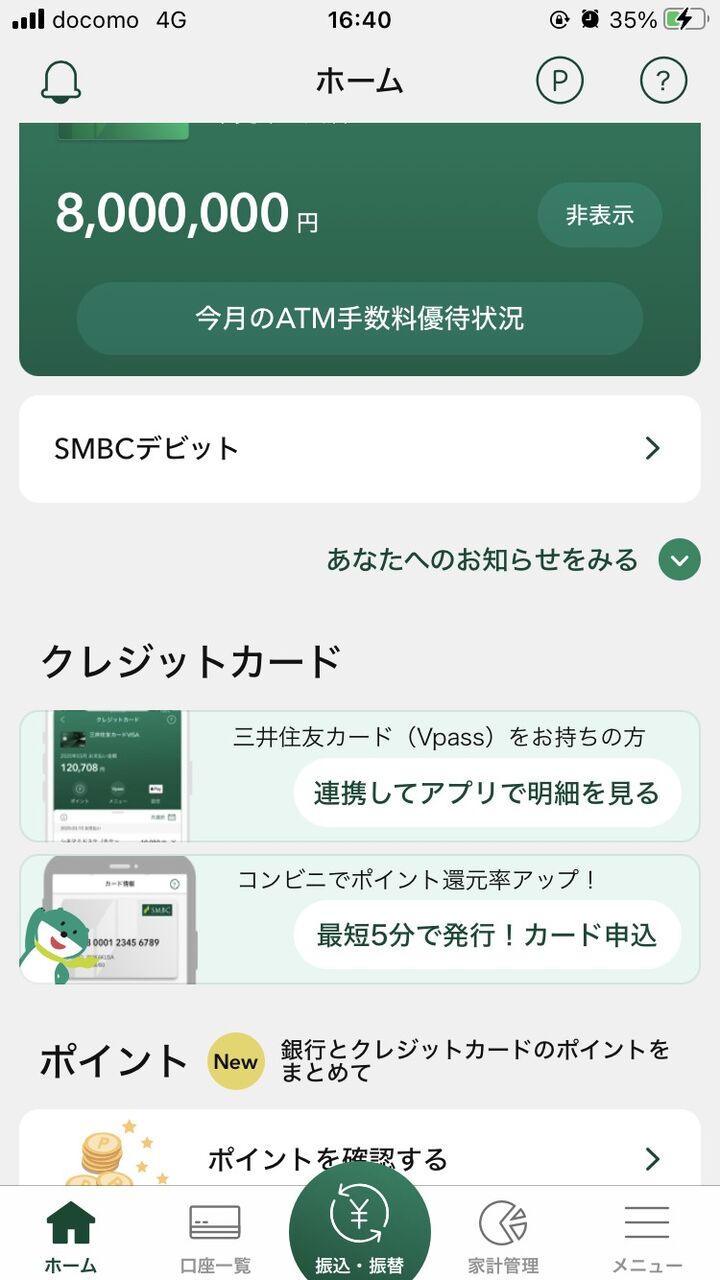
Task: Switch to the 家計管理 tab
Action: tap(504, 1236)
